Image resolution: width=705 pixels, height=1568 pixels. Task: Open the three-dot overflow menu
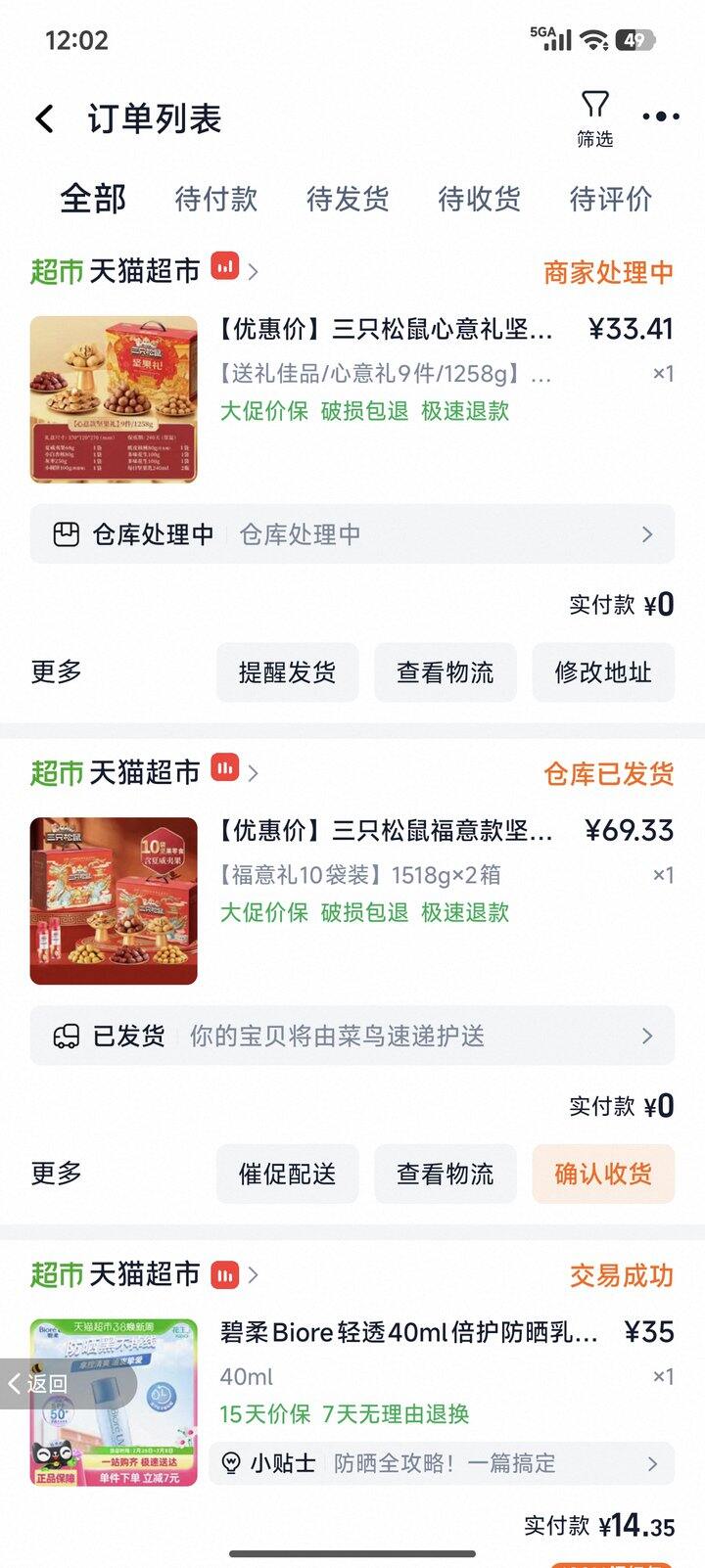tap(661, 116)
